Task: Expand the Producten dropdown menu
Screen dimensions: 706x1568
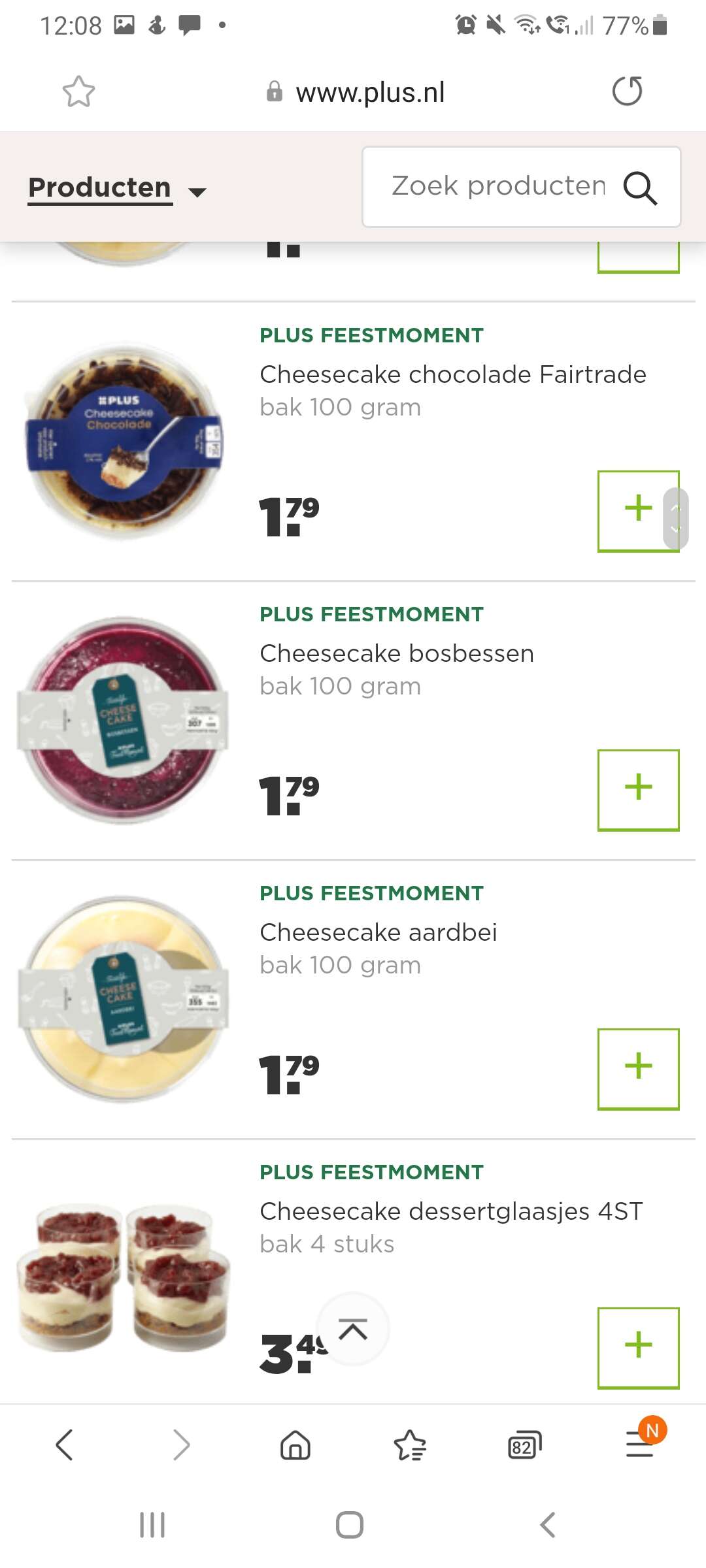Action: (117, 188)
